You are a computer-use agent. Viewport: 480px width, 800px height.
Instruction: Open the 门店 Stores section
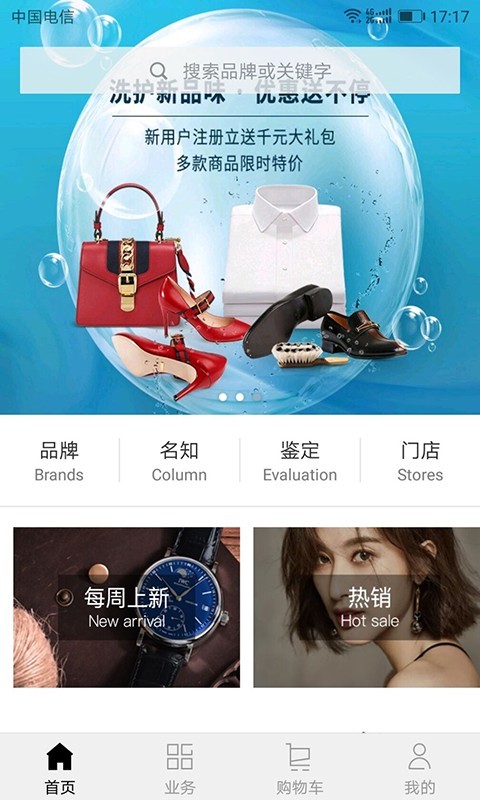tap(420, 461)
